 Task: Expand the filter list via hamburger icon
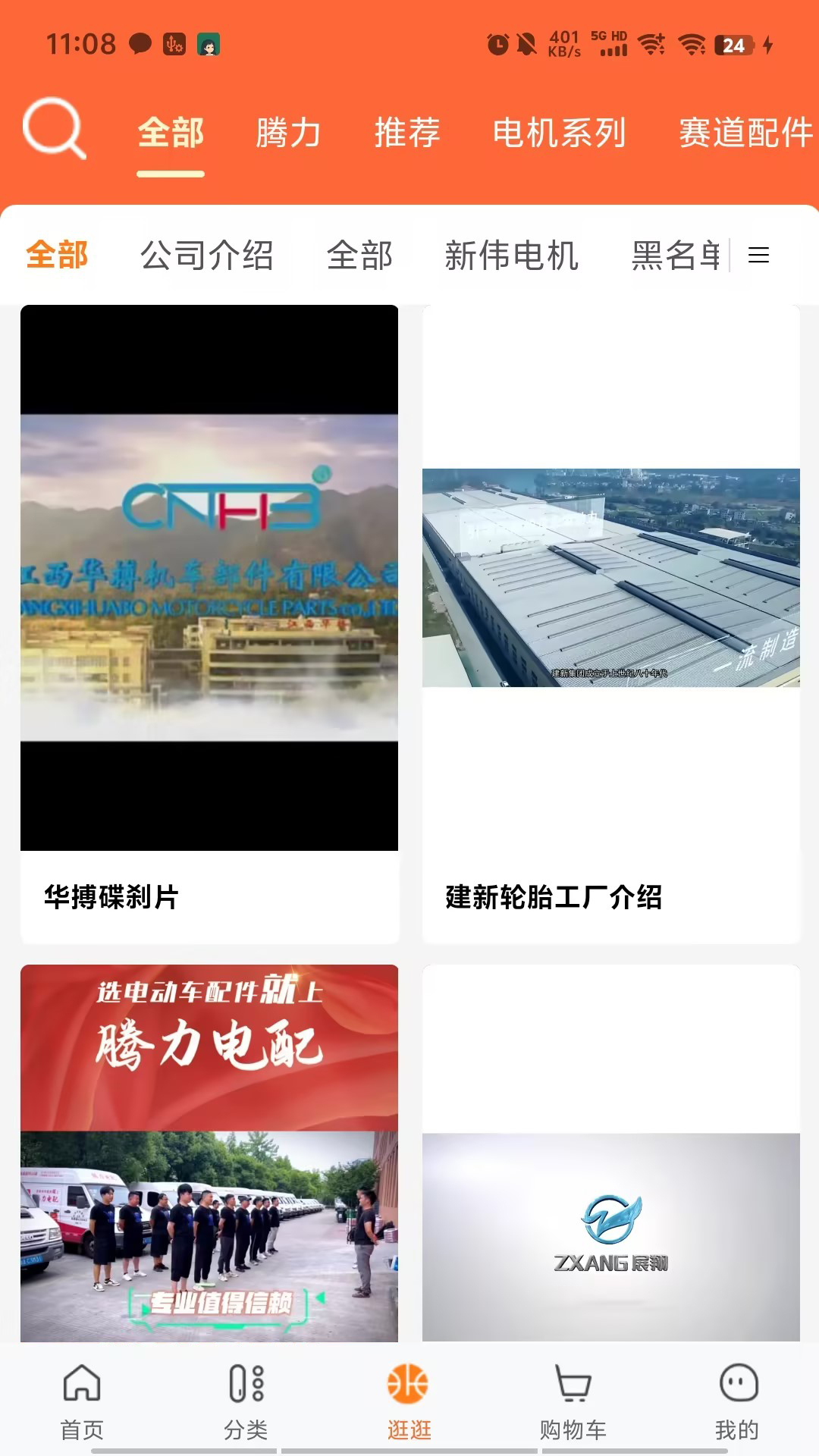759,256
